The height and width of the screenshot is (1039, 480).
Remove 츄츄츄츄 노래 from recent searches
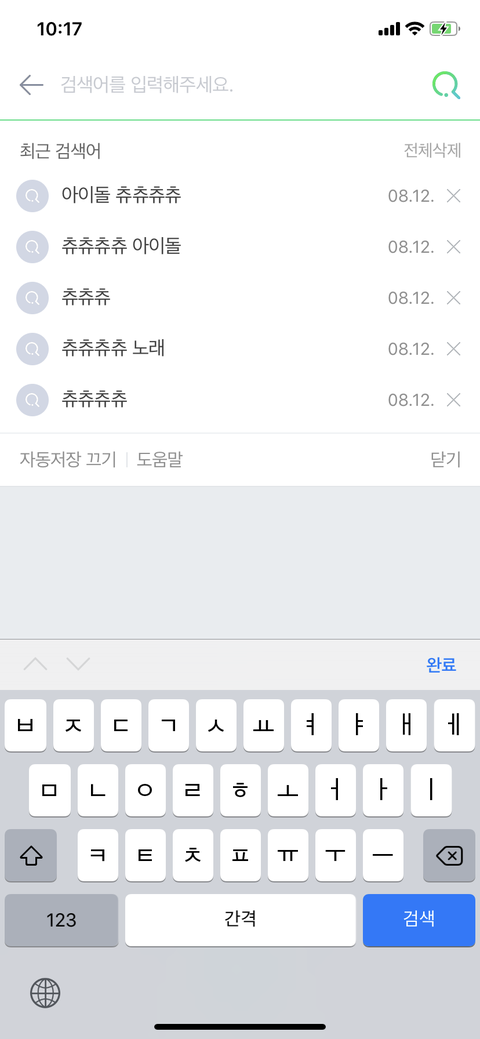coord(453,349)
